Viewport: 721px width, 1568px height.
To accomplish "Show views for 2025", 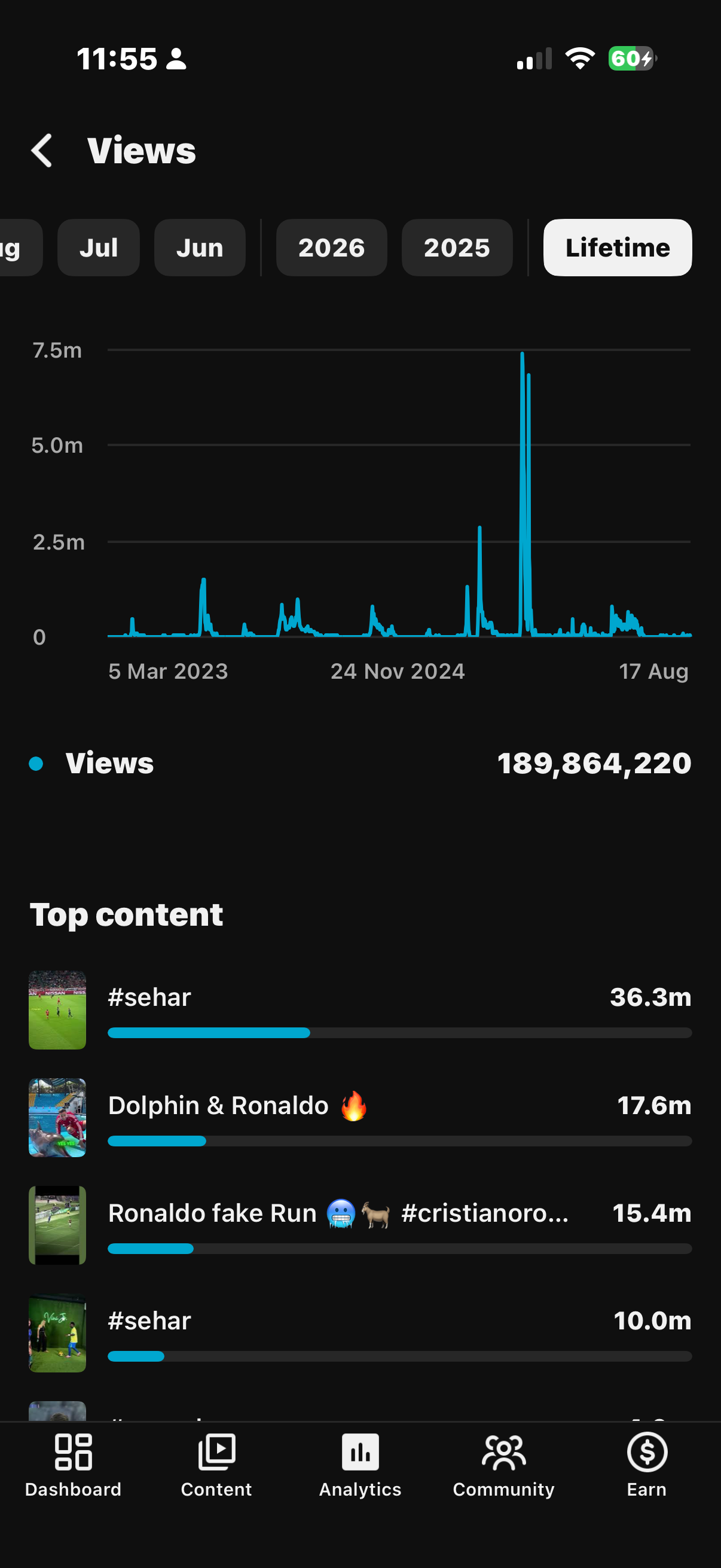I will point(457,248).
